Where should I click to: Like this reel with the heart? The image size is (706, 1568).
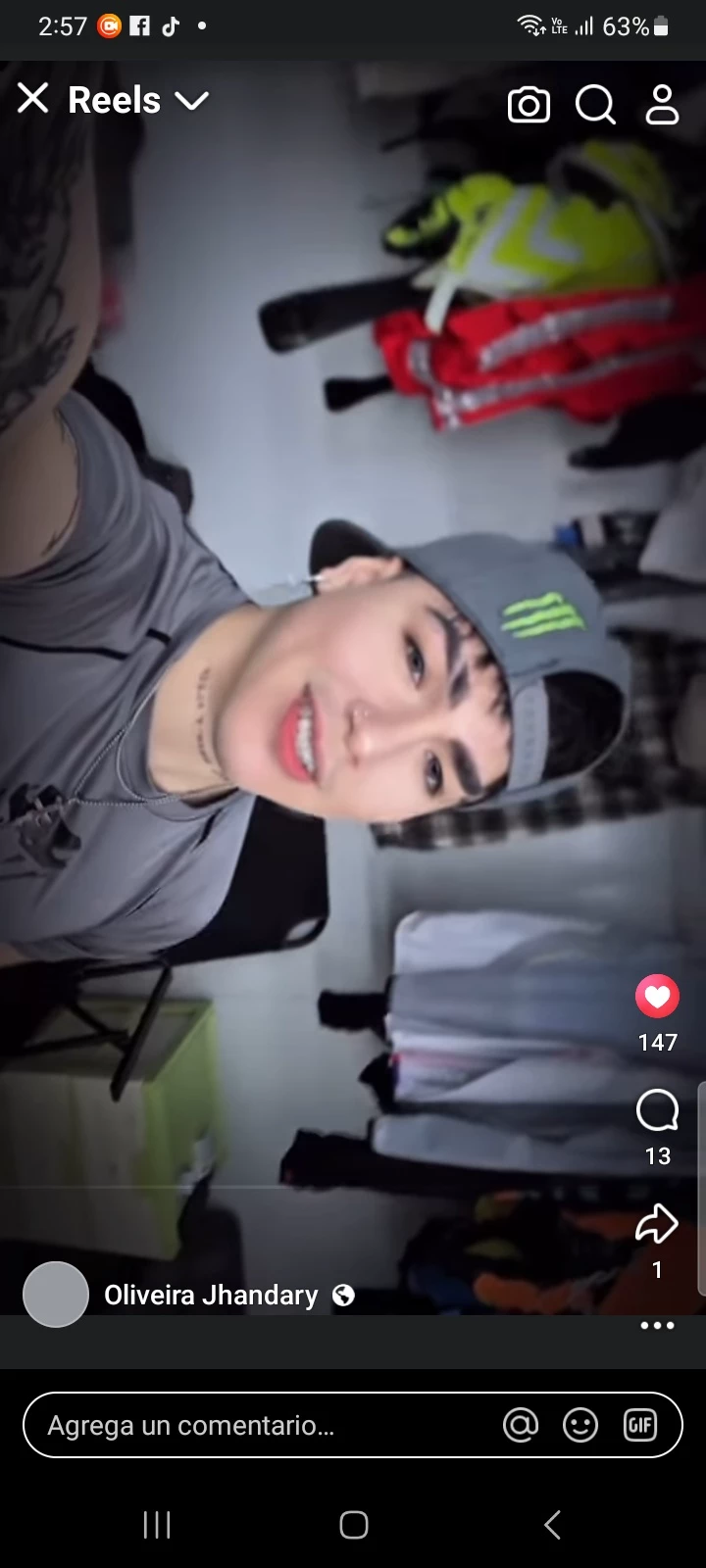657,998
